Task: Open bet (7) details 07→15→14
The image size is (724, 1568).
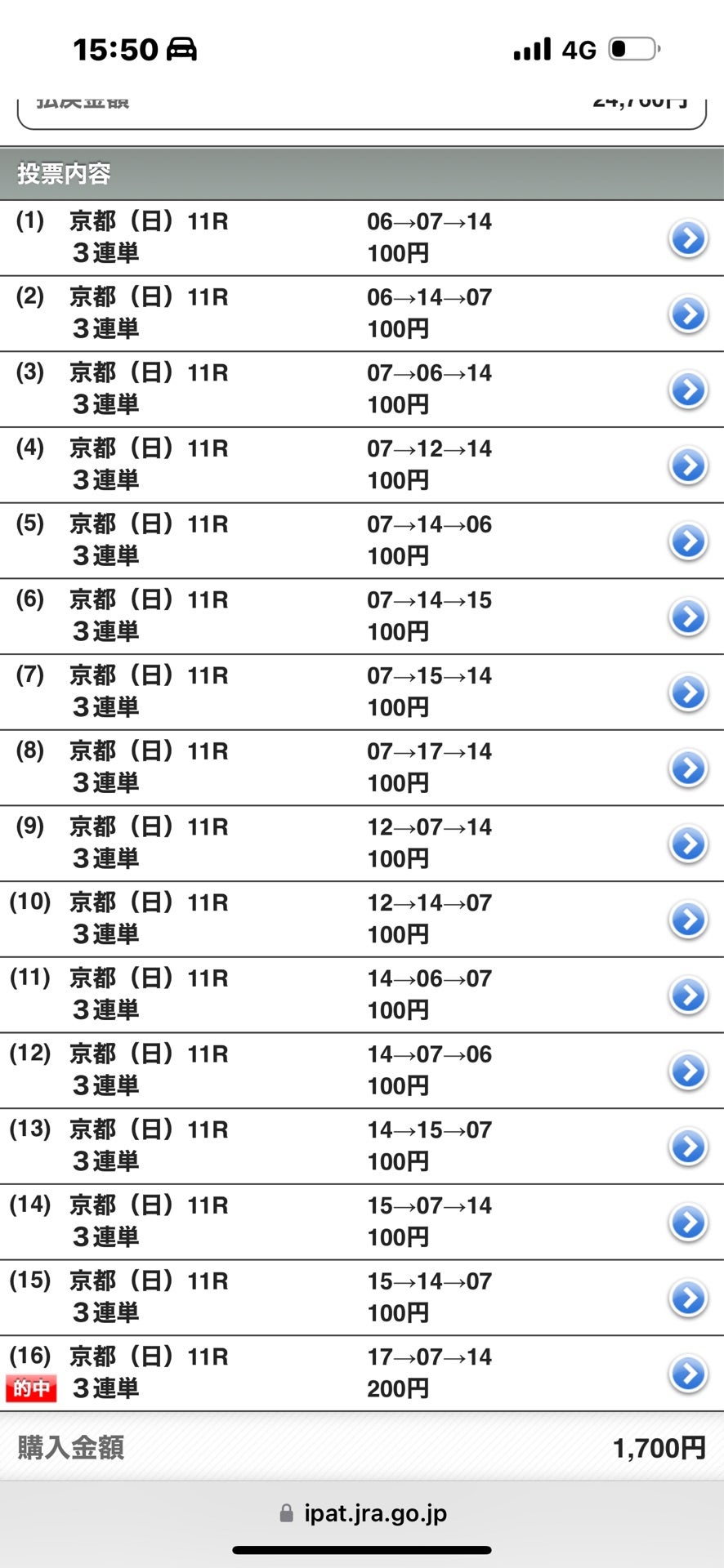Action: (x=688, y=693)
